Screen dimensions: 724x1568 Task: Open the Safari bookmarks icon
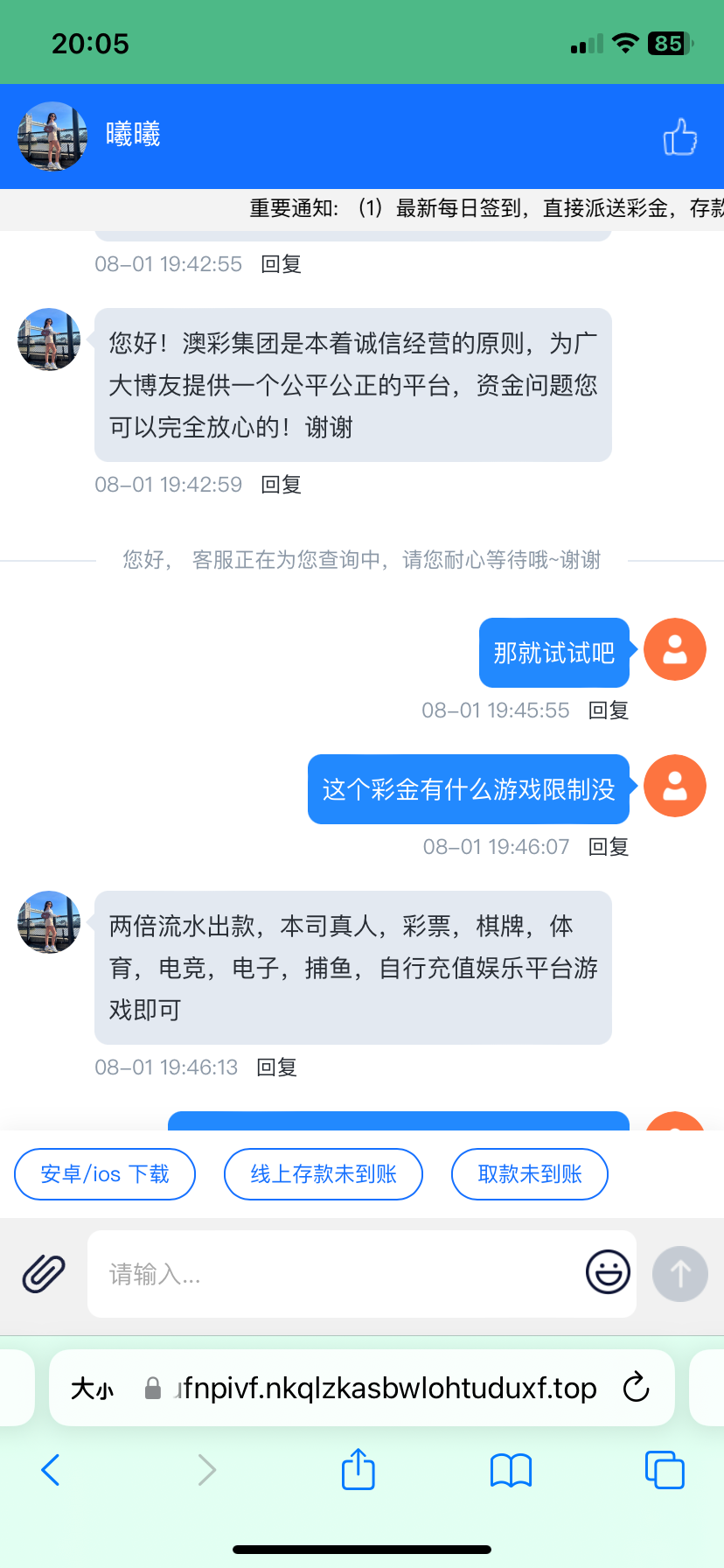511,1470
